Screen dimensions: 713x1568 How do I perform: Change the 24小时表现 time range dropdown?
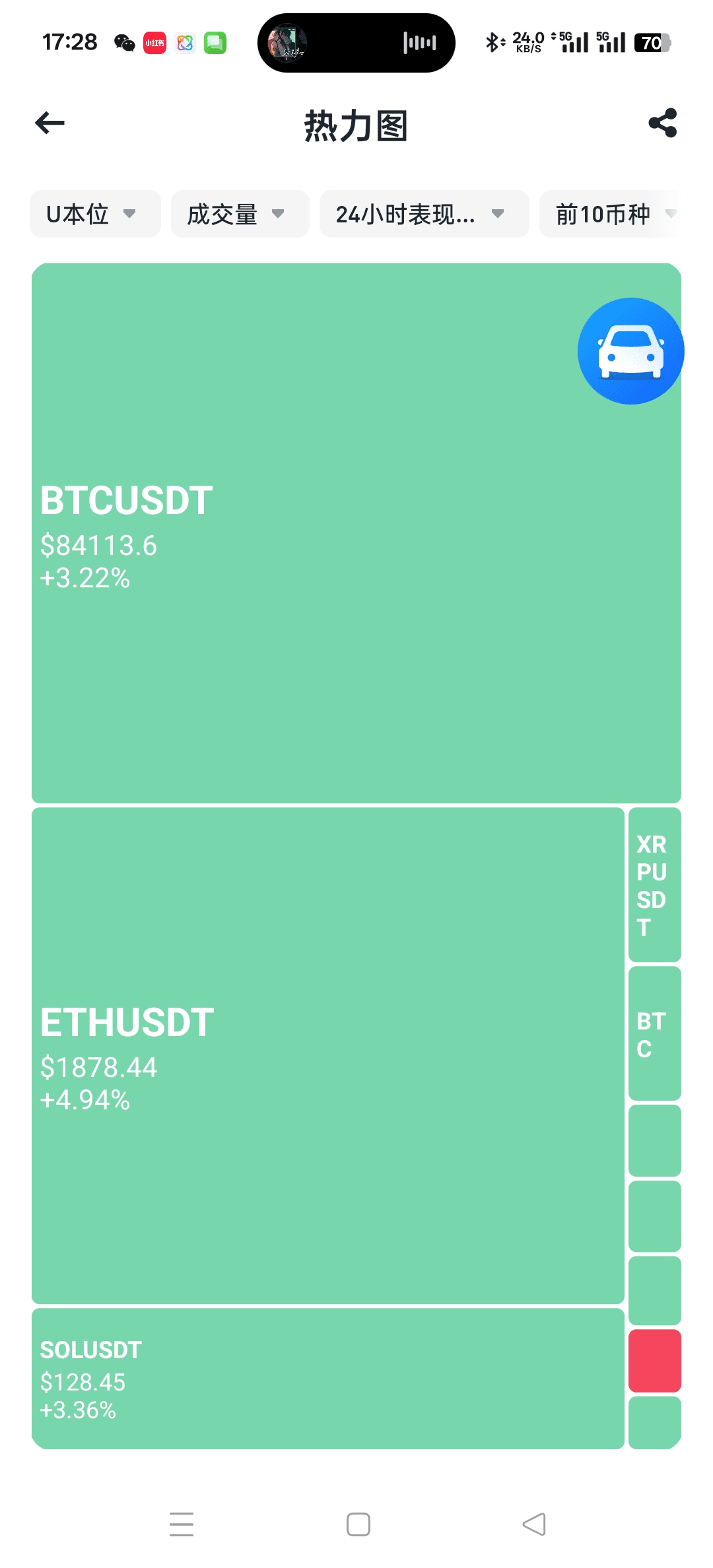424,214
